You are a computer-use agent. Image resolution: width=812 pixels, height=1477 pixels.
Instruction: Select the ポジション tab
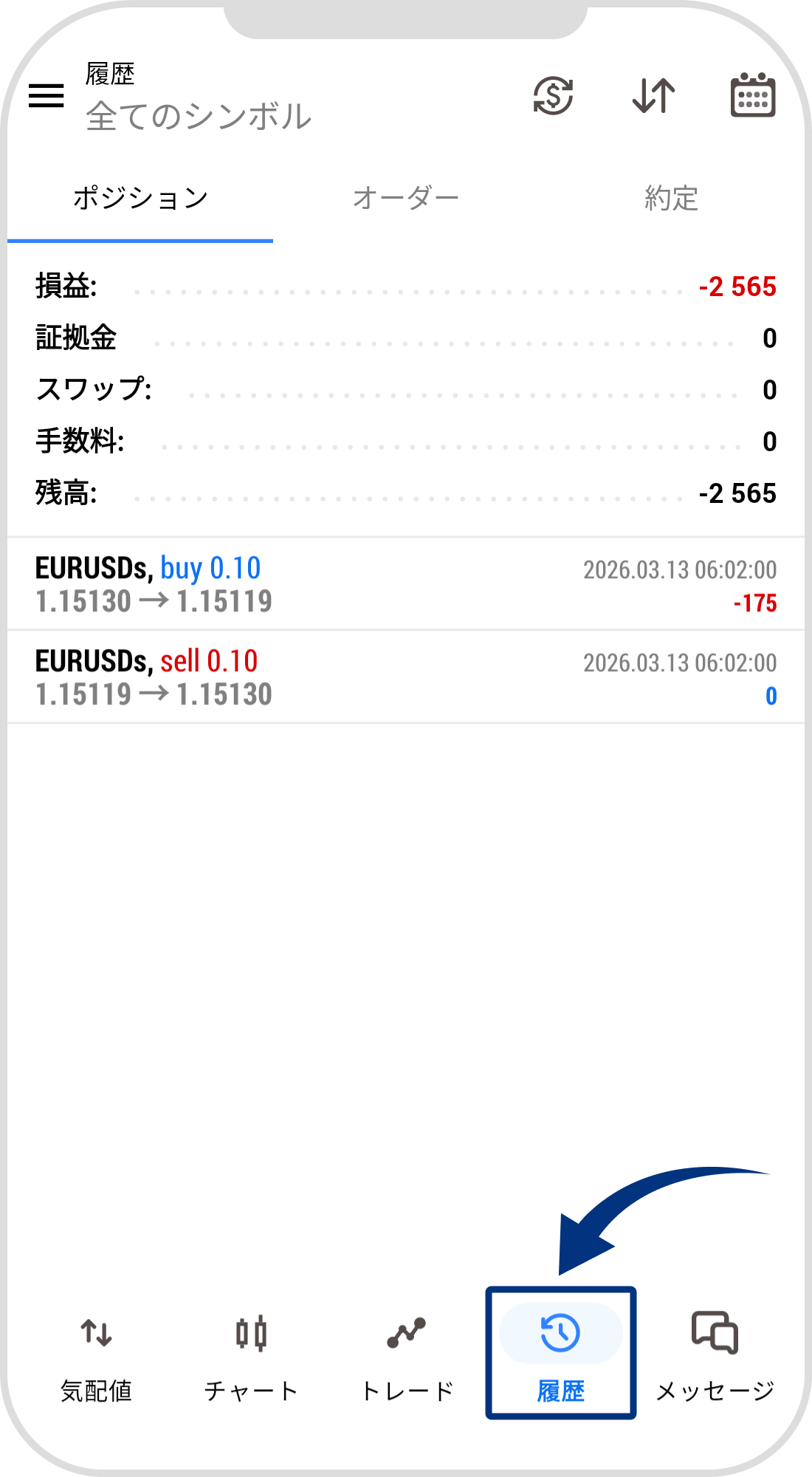140,197
